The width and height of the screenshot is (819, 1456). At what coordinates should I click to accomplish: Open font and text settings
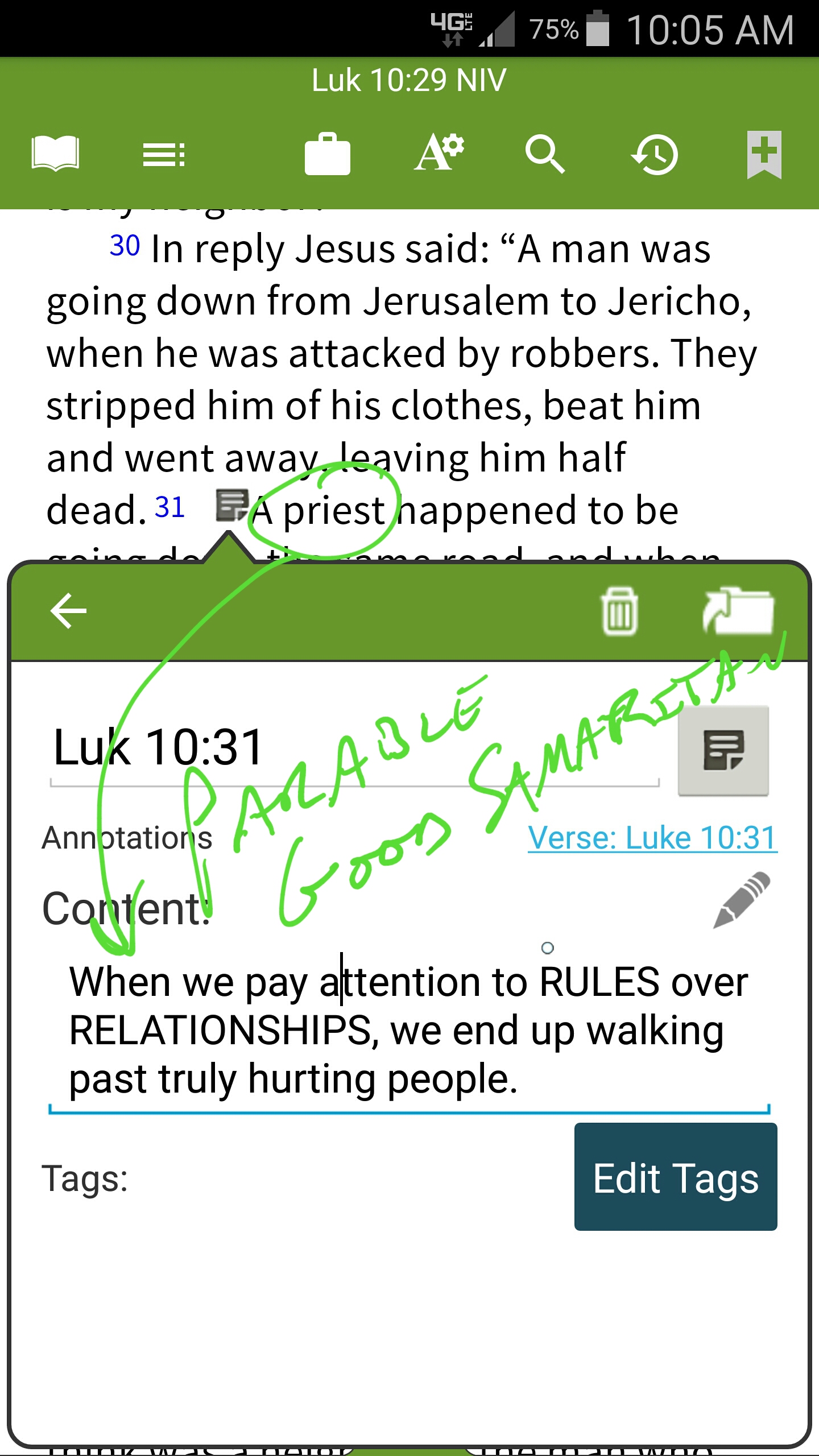(438, 154)
